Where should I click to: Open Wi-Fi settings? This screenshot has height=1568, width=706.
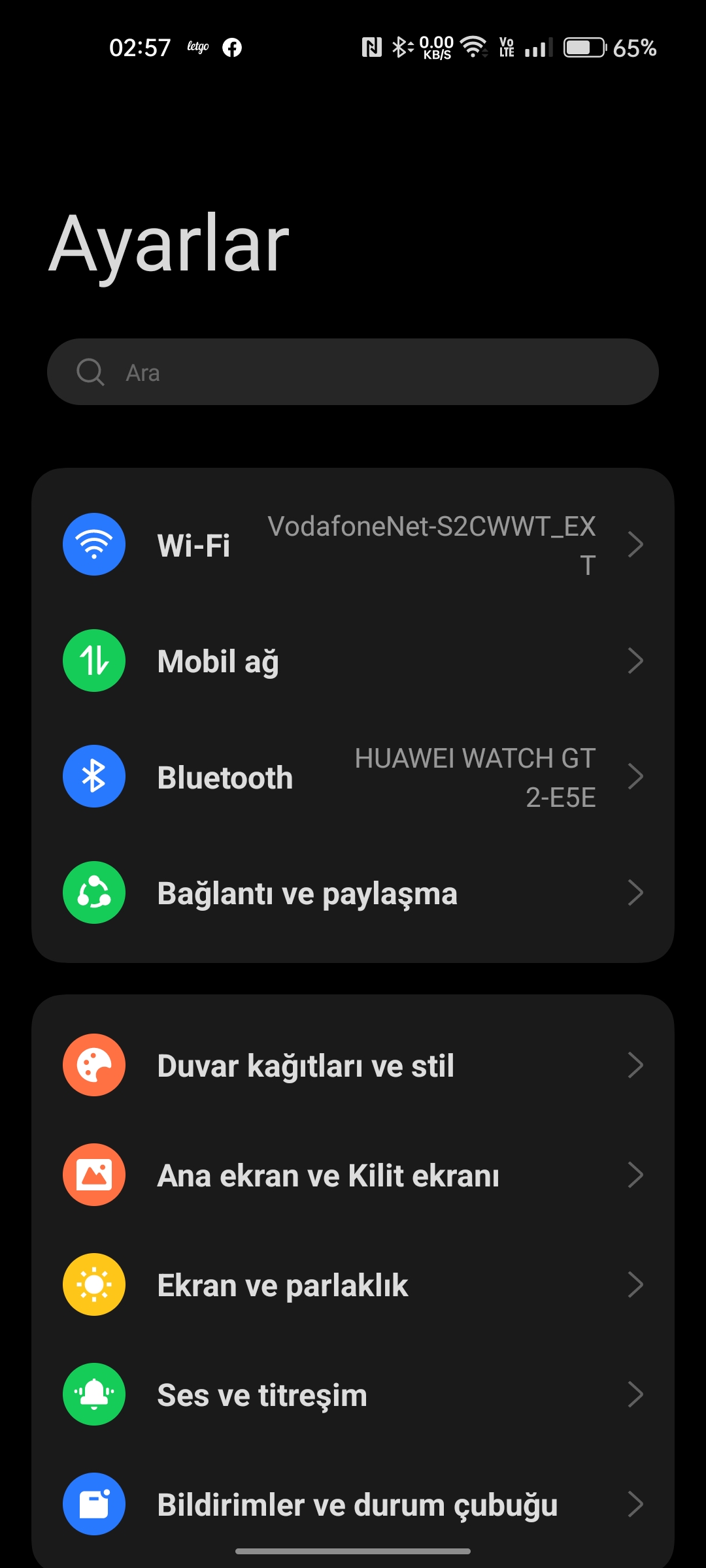click(353, 545)
